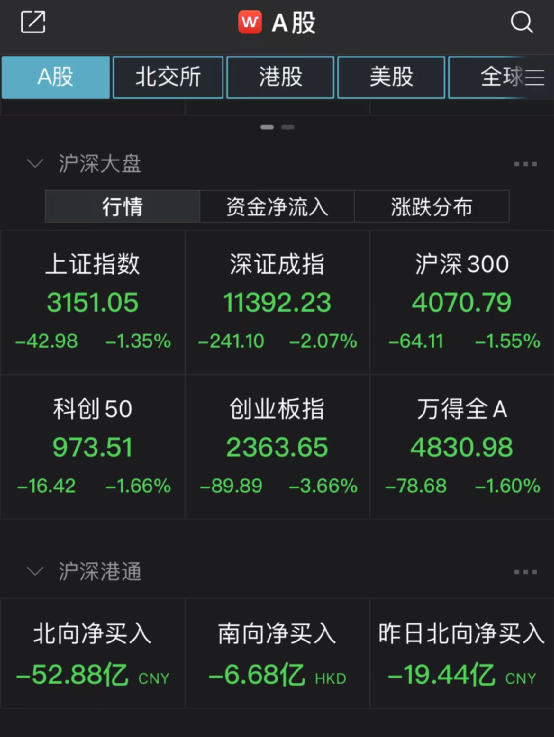Open more options for 沪深港通
Viewport: 554px width, 737px height.
pyautogui.click(x=525, y=572)
